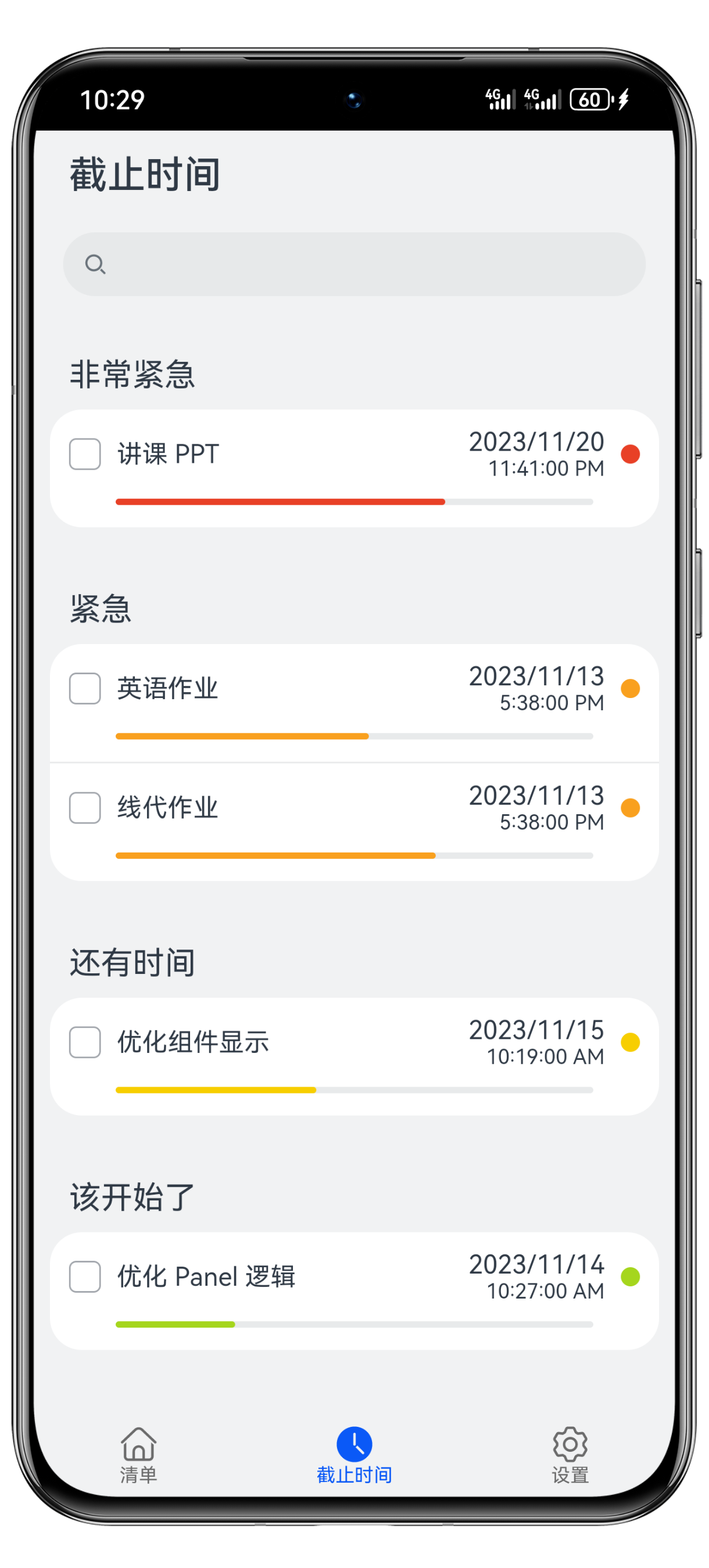The image size is (709, 1568).
Task: Complete the 优化 Panel 逻辑 task
Action: click(85, 1276)
